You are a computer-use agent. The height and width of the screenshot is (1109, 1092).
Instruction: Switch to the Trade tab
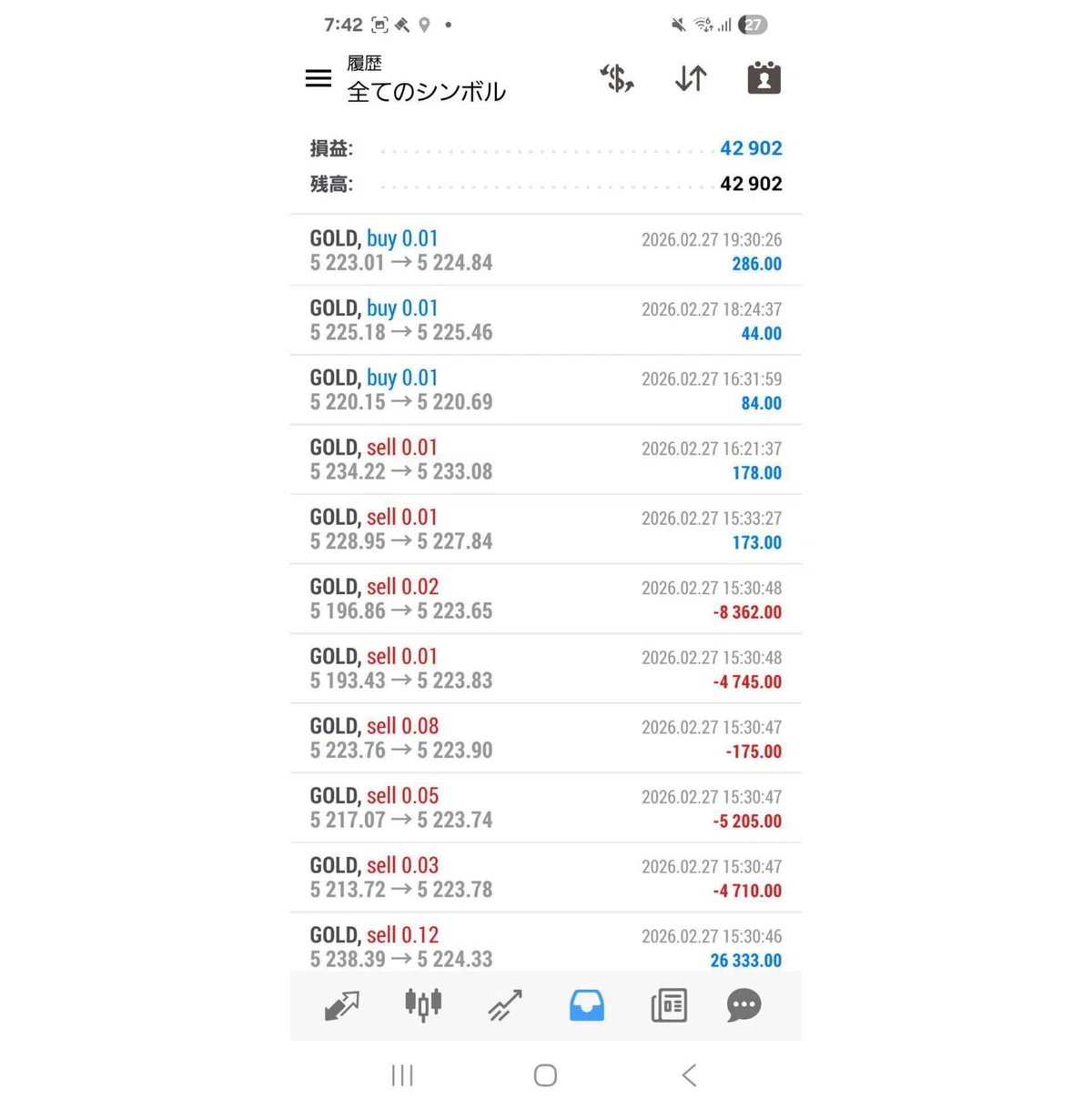(x=505, y=1005)
